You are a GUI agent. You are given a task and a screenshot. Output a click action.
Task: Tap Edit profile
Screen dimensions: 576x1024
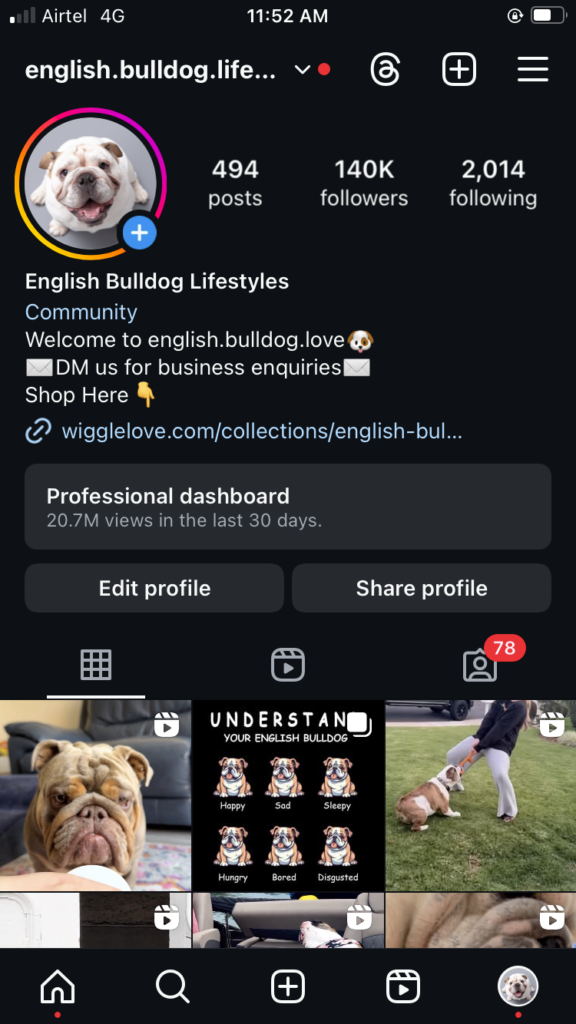click(155, 588)
